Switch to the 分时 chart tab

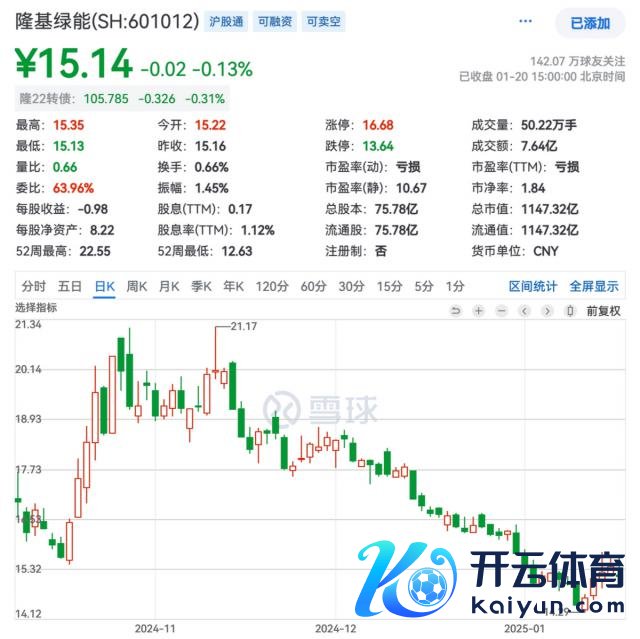[34, 286]
